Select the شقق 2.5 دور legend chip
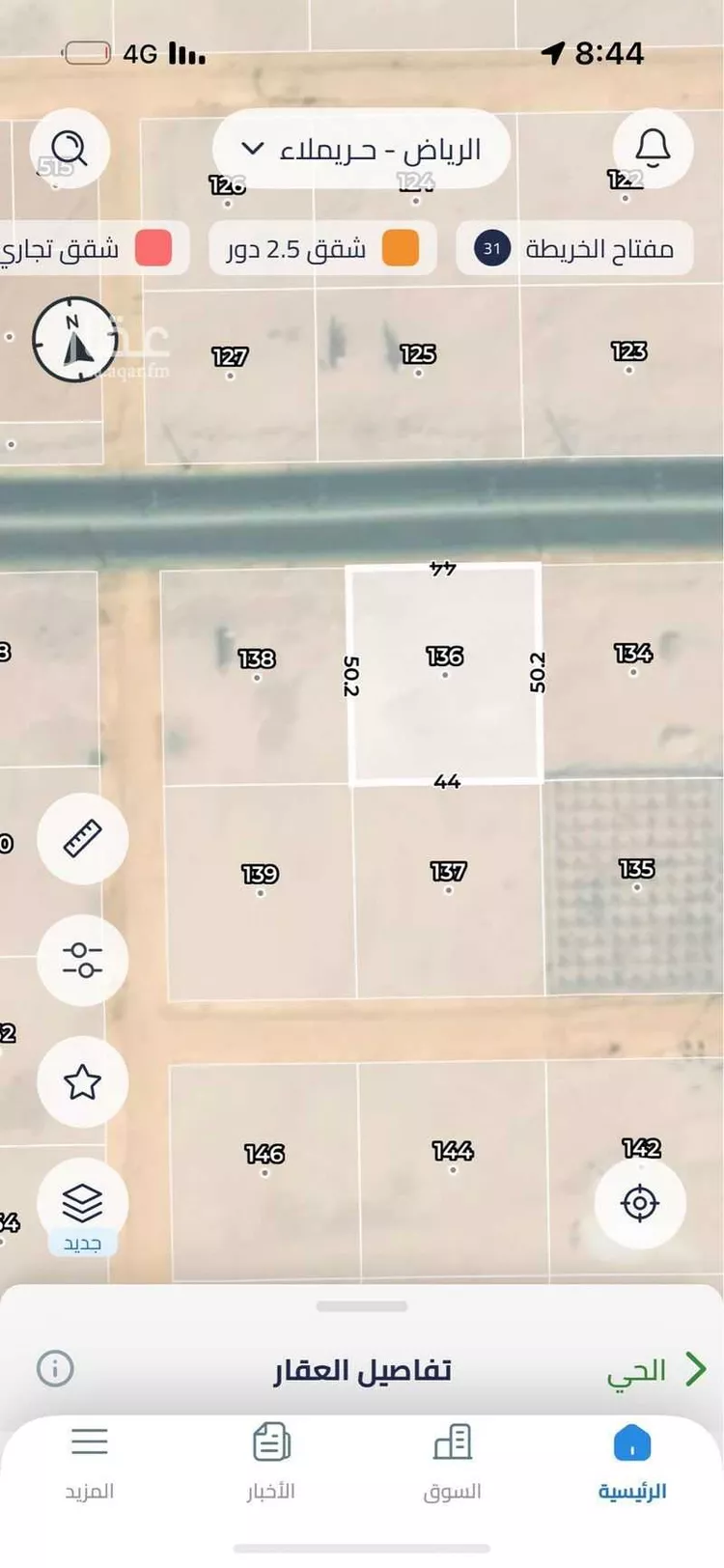Screen dimensions: 724x1568 (322, 249)
